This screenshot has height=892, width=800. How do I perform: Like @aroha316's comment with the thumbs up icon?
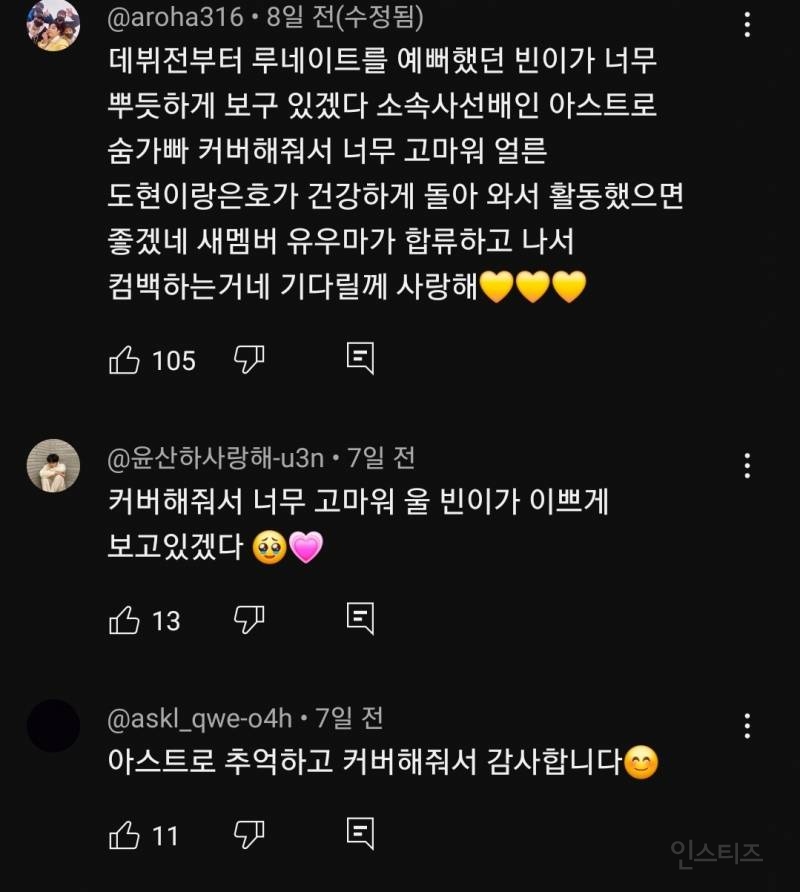point(126,359)
